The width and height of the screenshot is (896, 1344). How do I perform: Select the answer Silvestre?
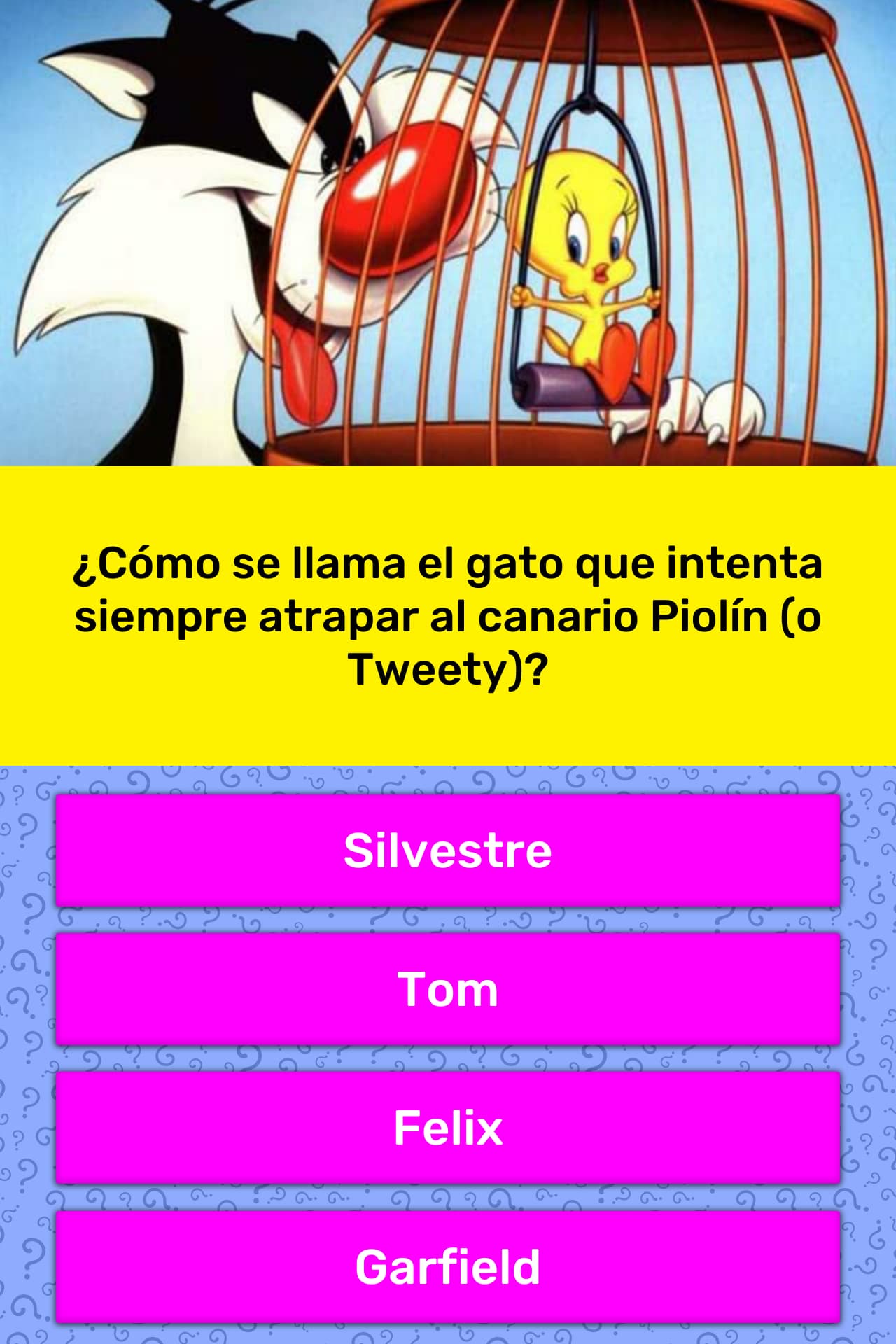448,850
